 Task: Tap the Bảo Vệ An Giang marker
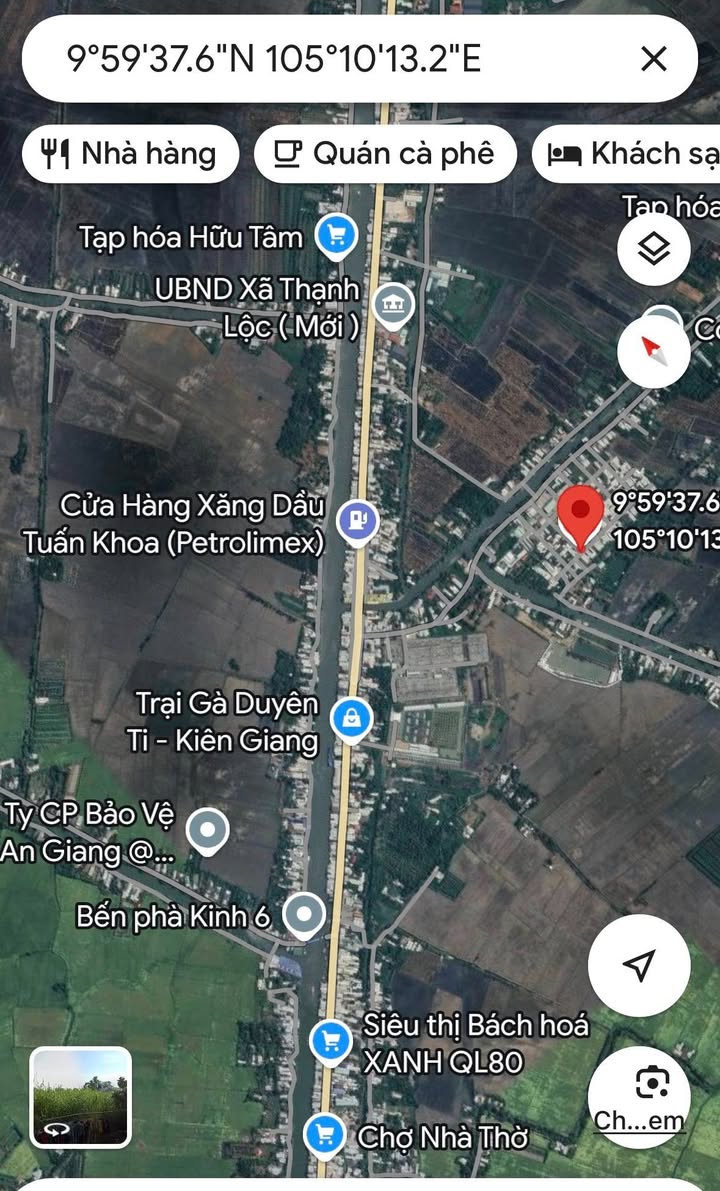pyautogui.click(x=207, y=830)
